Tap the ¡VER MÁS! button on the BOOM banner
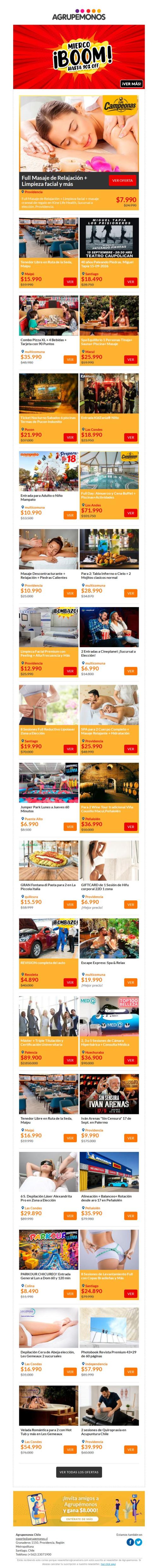This screenshot has height=1568, width=158. tap(131, 83)
